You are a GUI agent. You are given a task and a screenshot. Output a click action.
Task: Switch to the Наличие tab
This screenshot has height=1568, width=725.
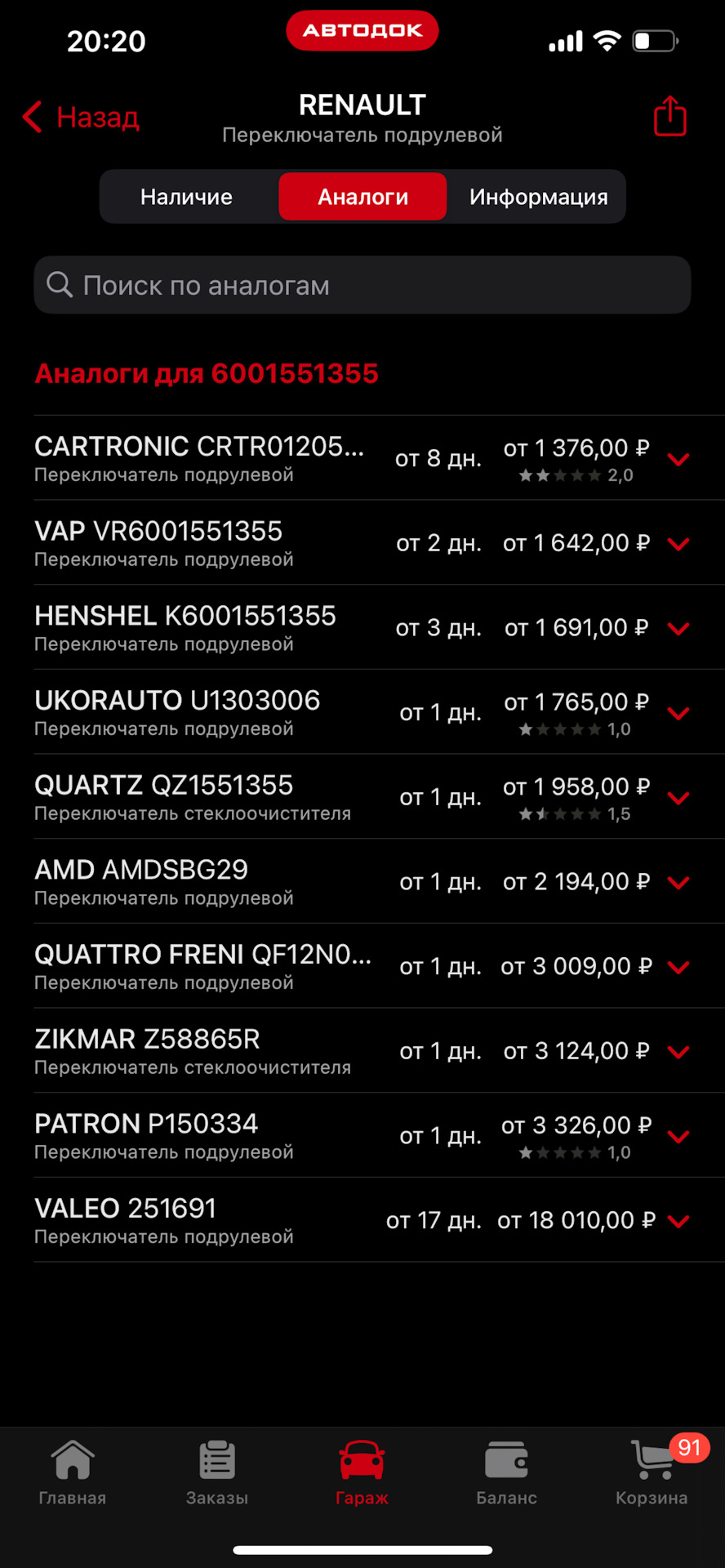point(187,196)
